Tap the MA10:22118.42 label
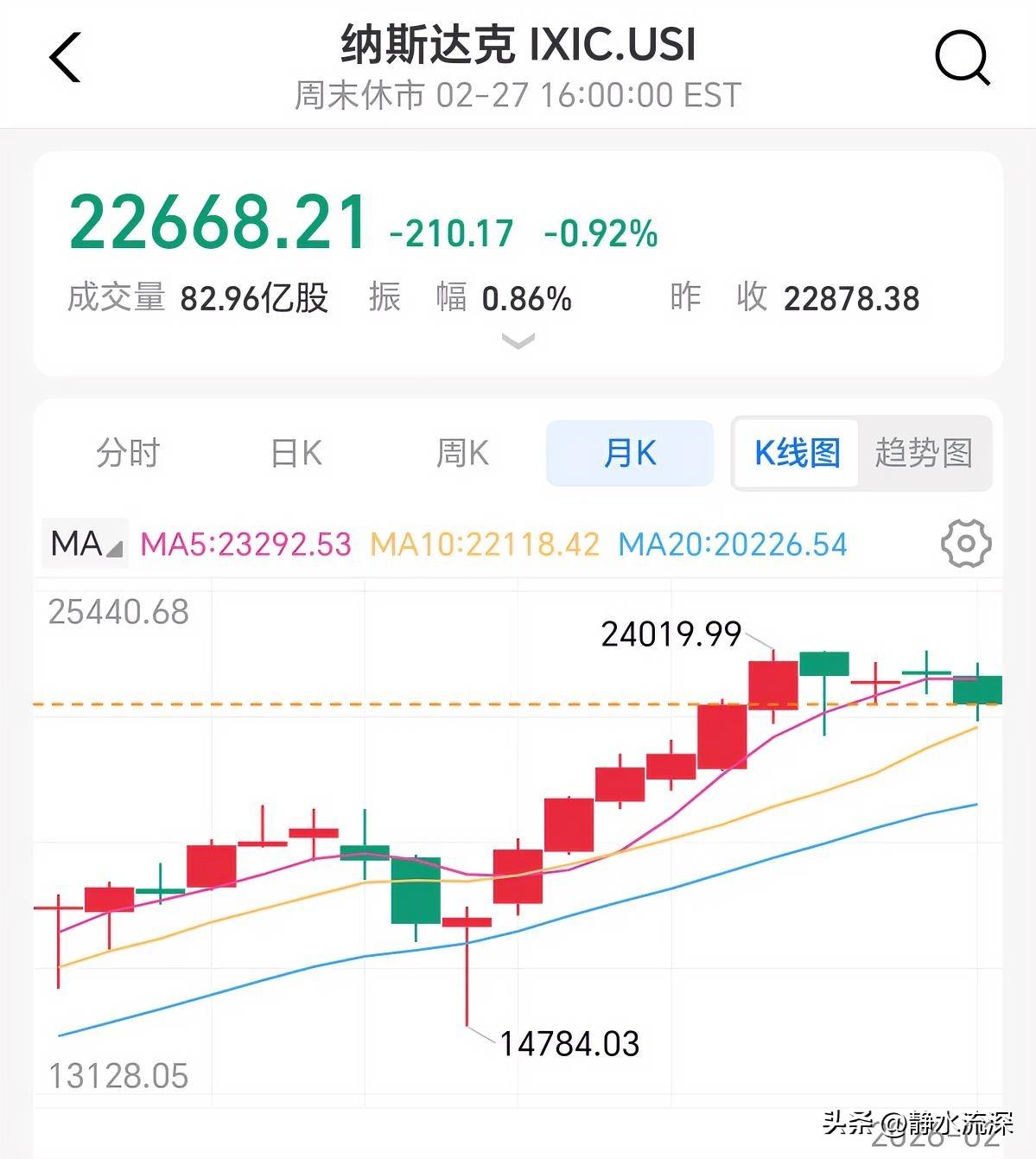The image size is (1036, 1159). tap(484, 544)
